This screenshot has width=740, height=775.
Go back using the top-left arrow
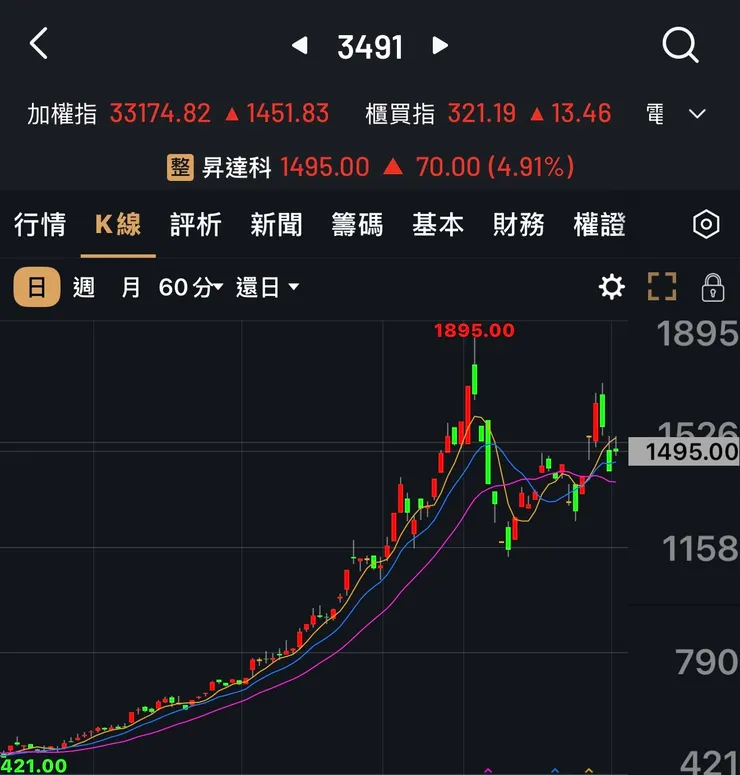pos(39,45)
